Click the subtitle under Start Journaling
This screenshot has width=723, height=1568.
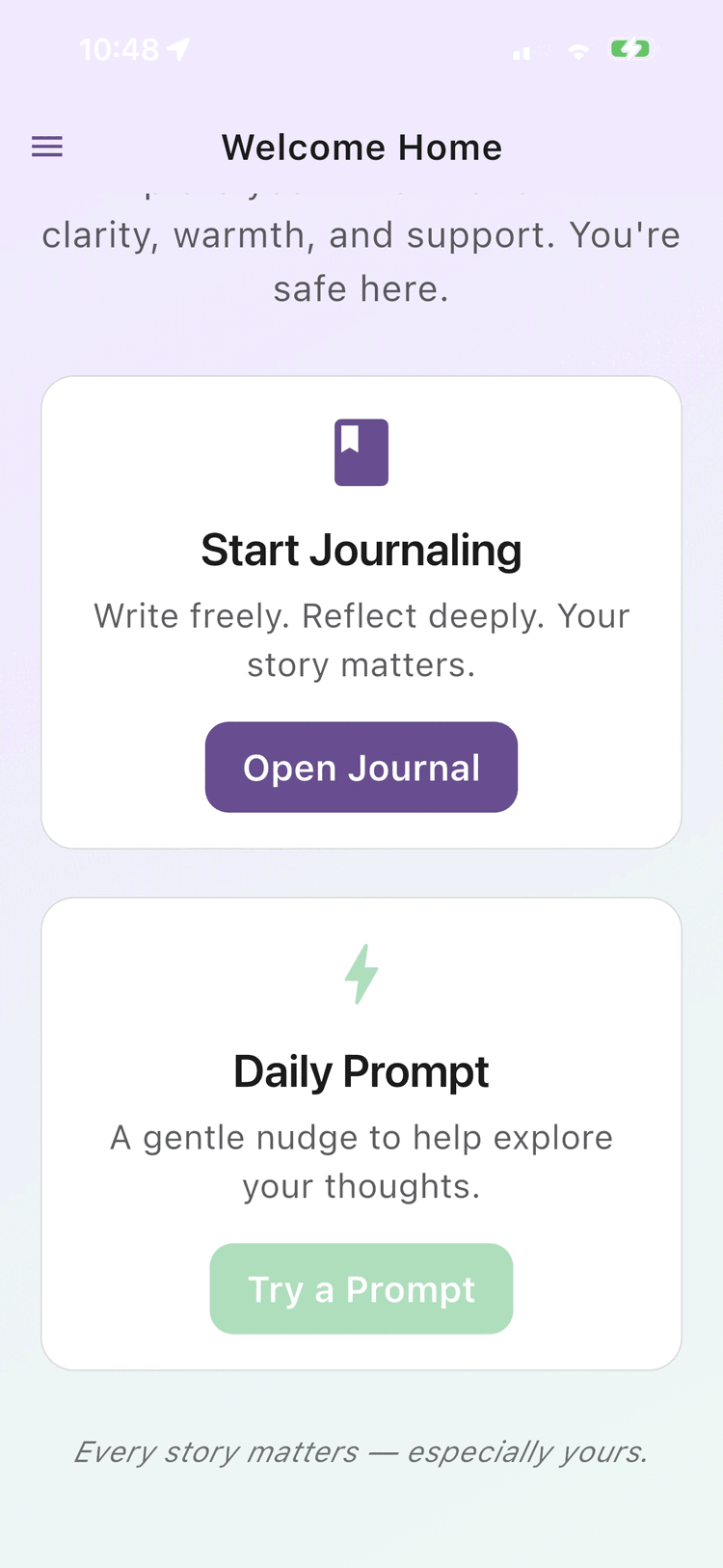(x=361, y=639)
